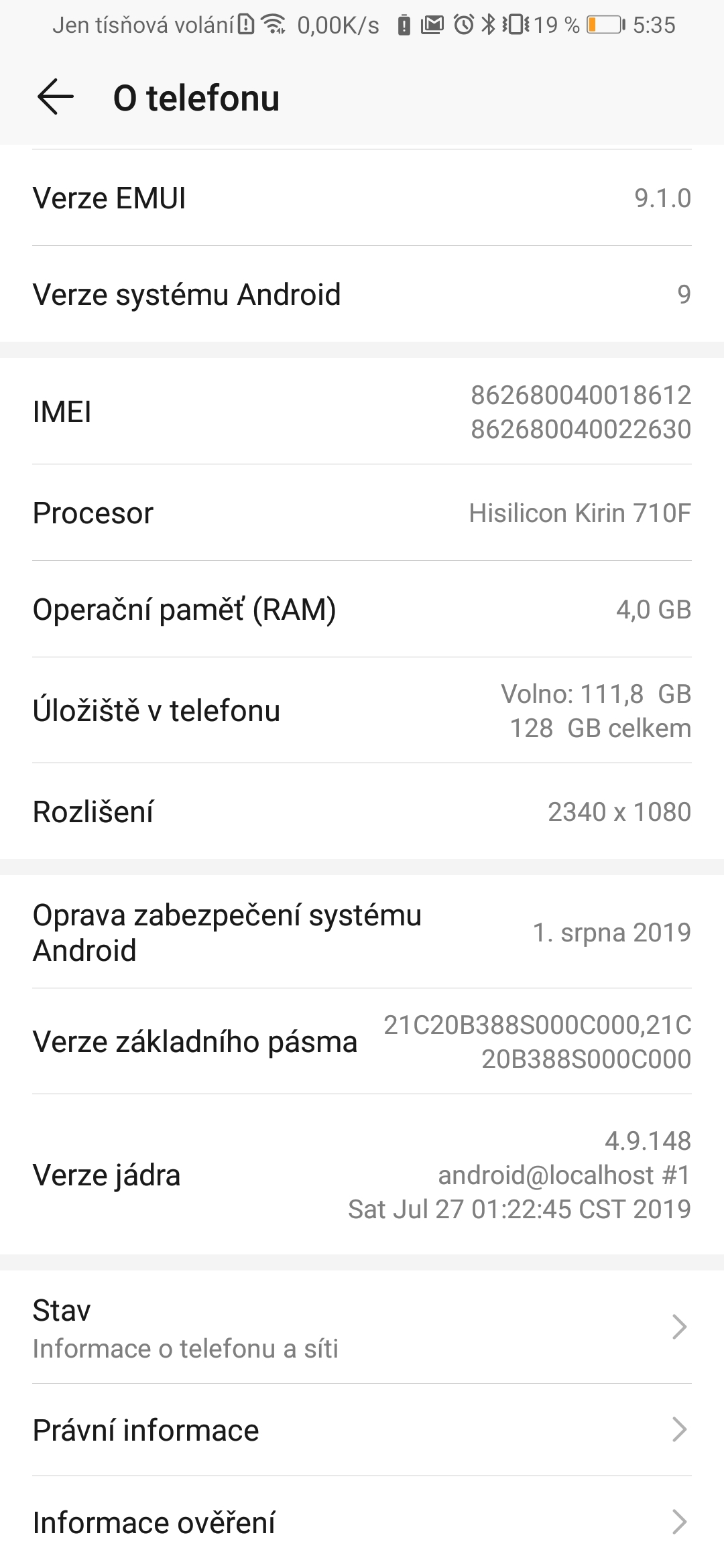Tap the SIM card warning icon

tap(245, 24)
